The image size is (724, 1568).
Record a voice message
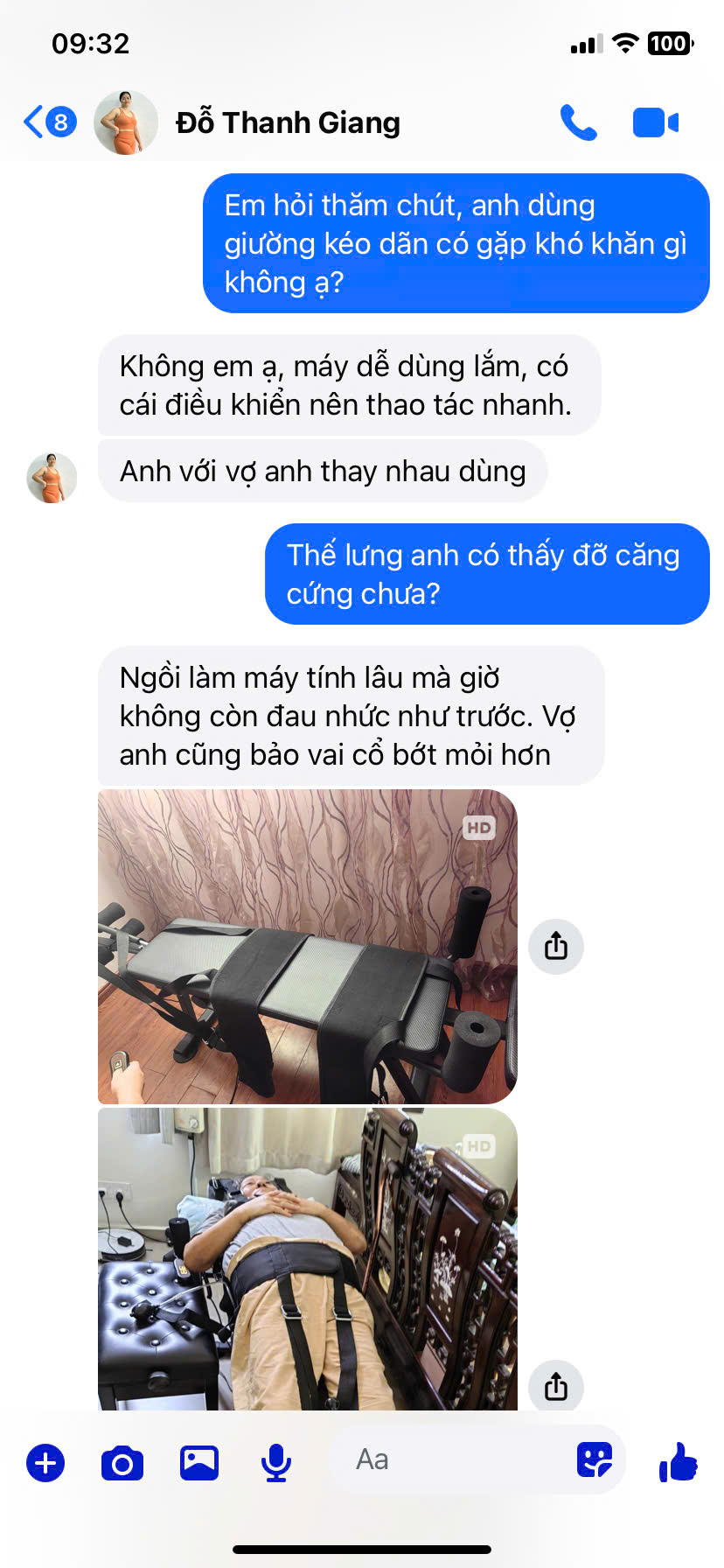click(x=276, y=1463)
